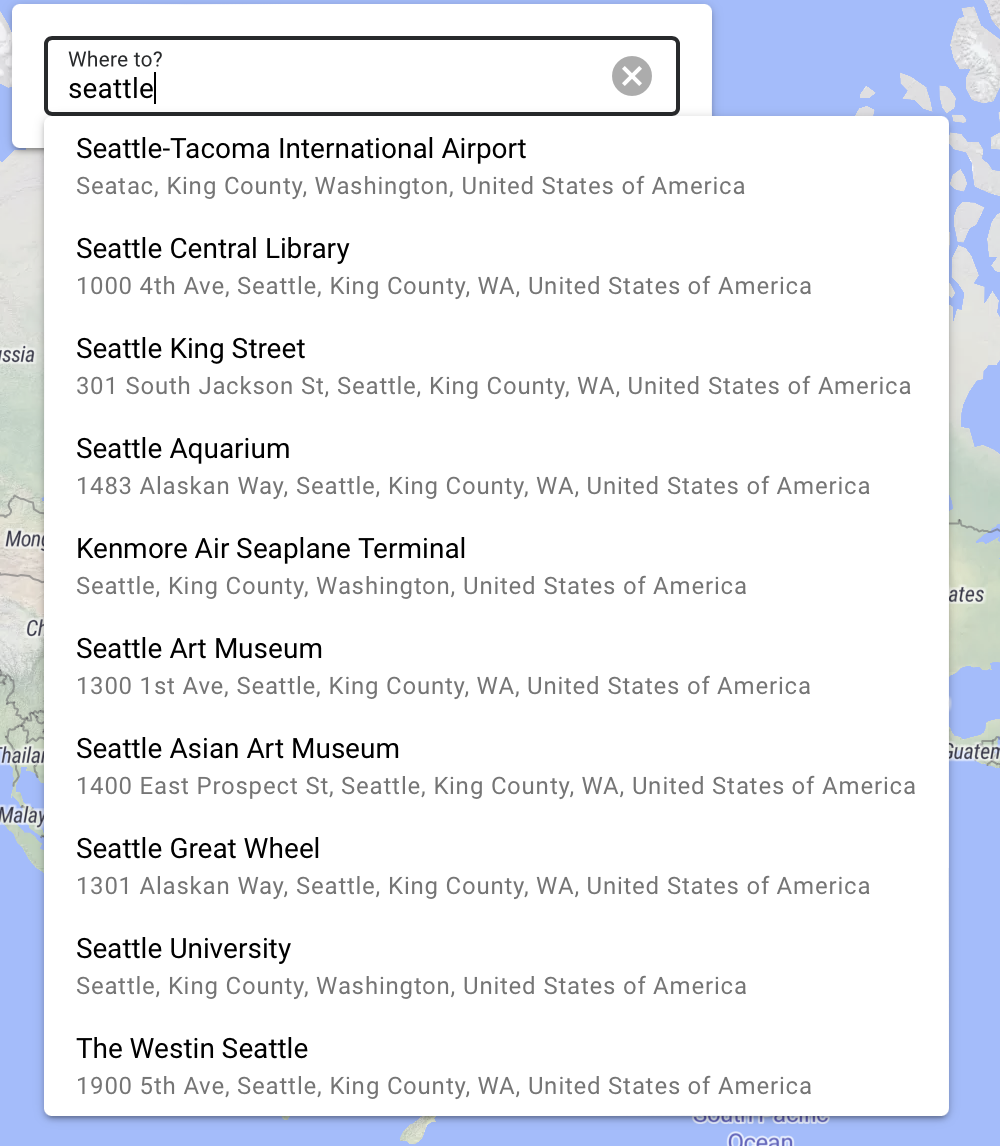Clear the search field using the X icon
The width and height of the screenshot is (1000, 1146).
click(x=631, y=76)
